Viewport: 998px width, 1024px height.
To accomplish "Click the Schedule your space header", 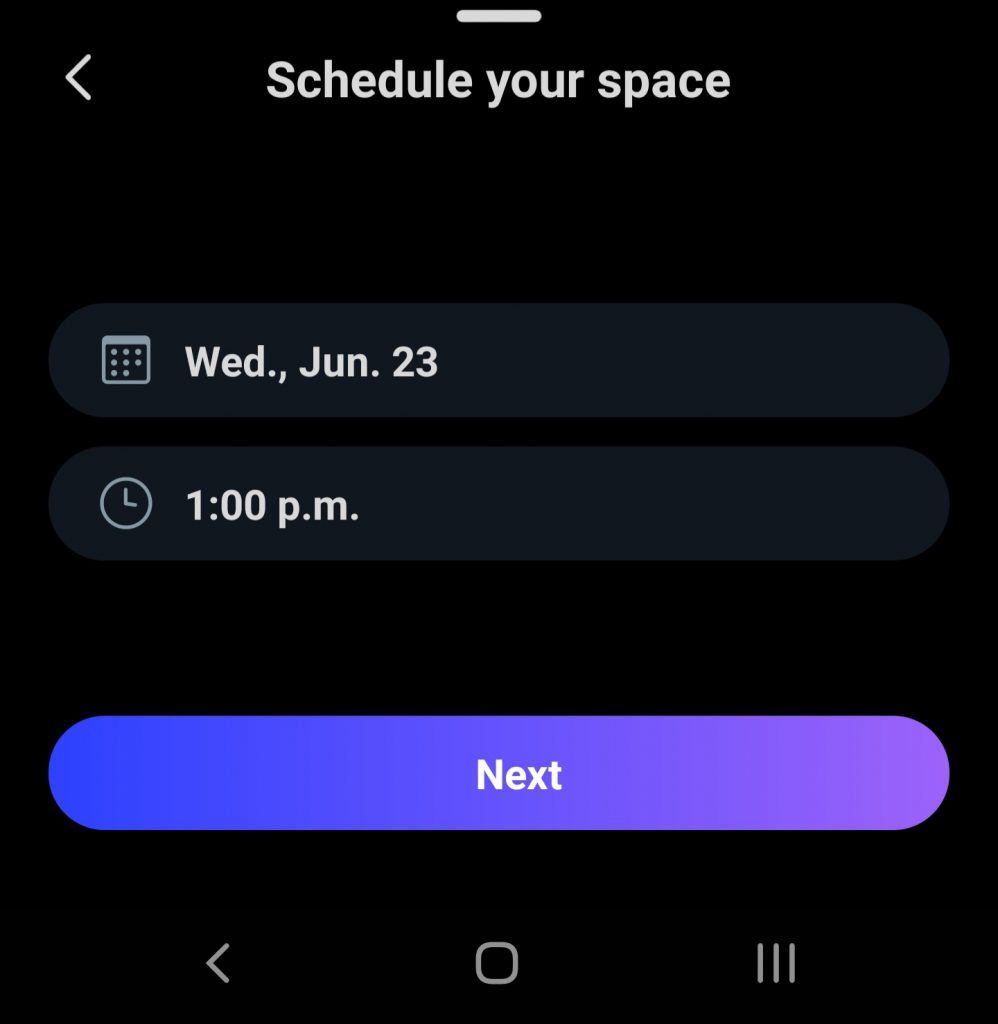I will (x=497, y=78).
